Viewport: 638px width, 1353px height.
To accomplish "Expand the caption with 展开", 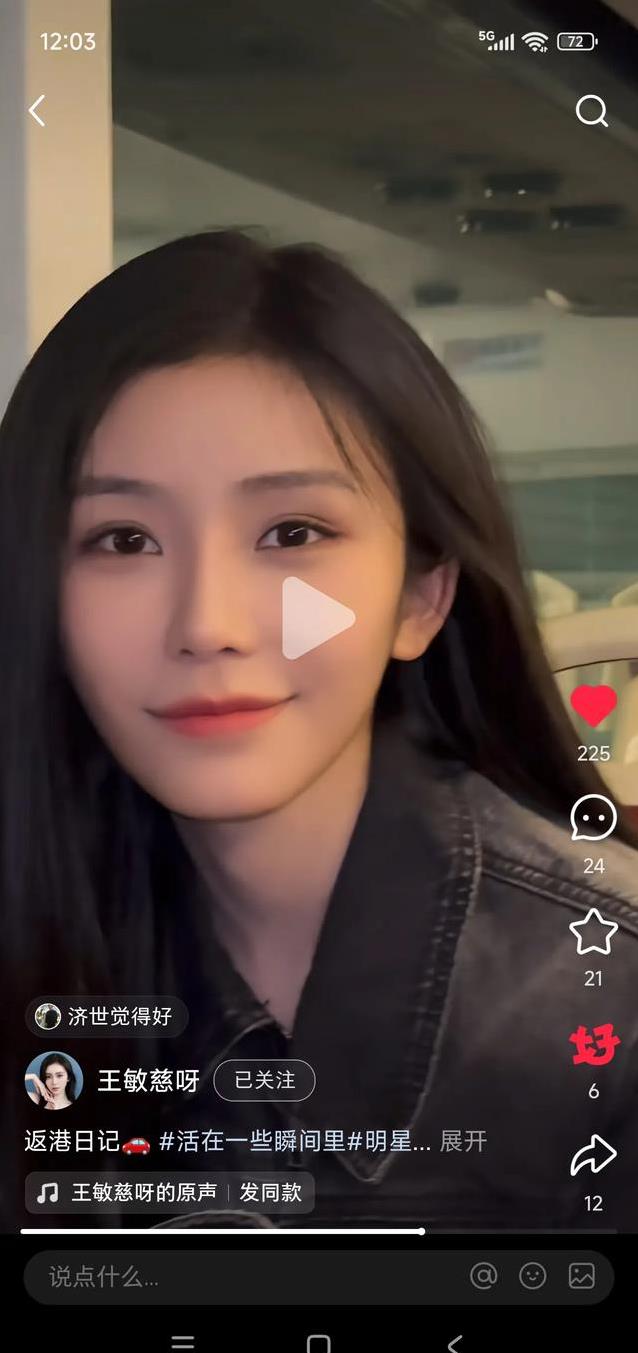I will click(464, 1141).
